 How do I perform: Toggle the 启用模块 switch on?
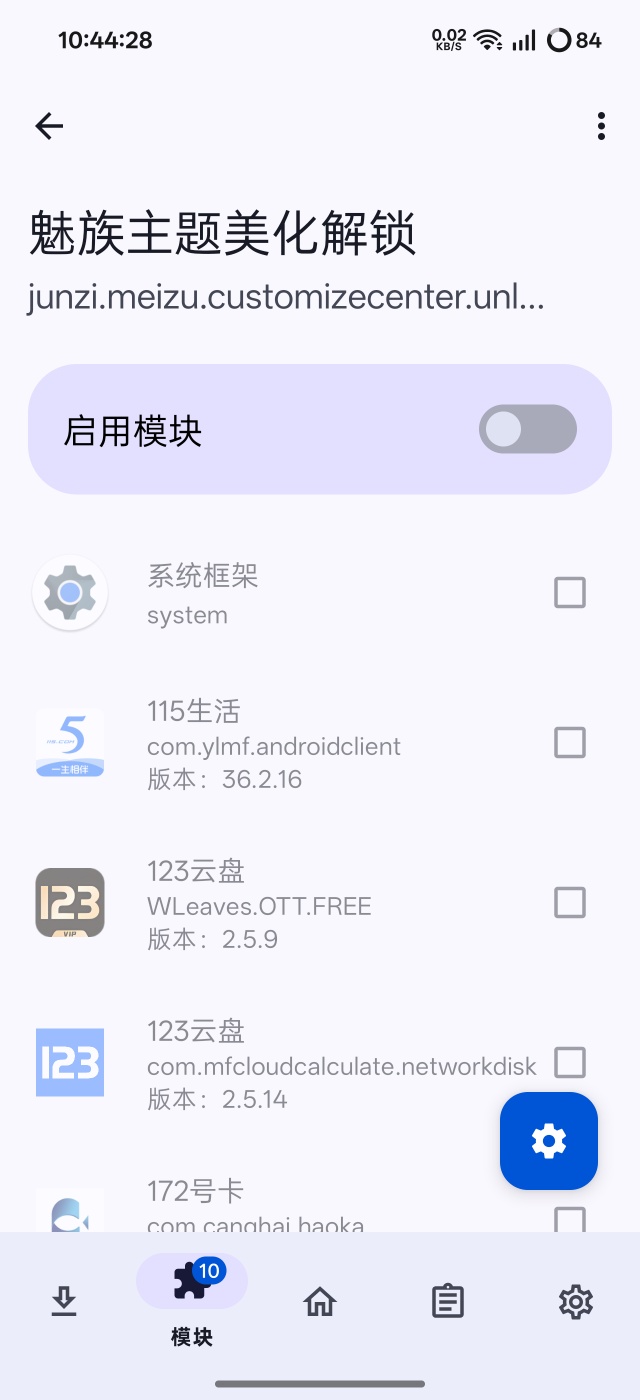click(527, 430)
